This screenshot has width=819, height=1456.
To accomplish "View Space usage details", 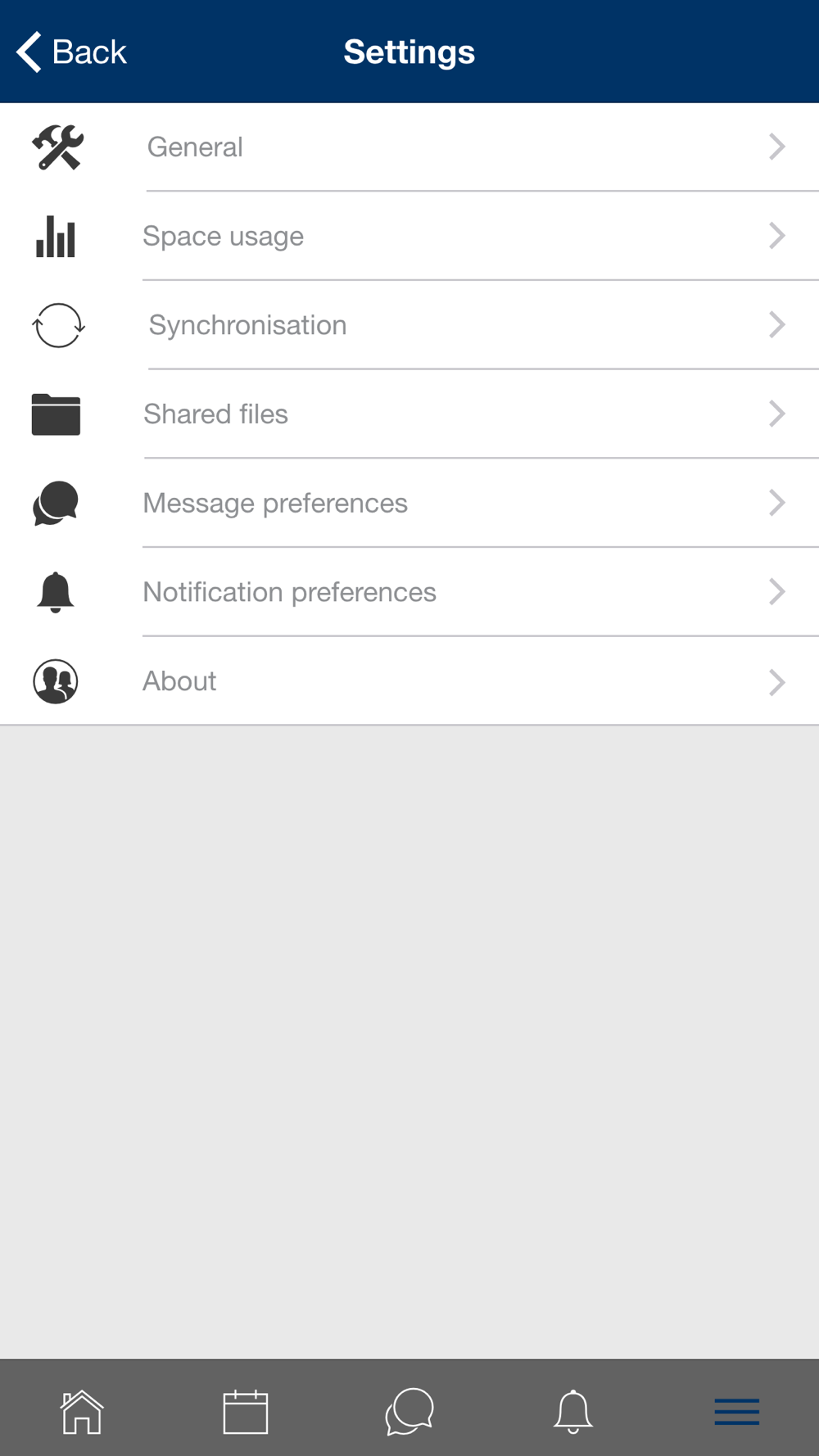I will point(409,236).
